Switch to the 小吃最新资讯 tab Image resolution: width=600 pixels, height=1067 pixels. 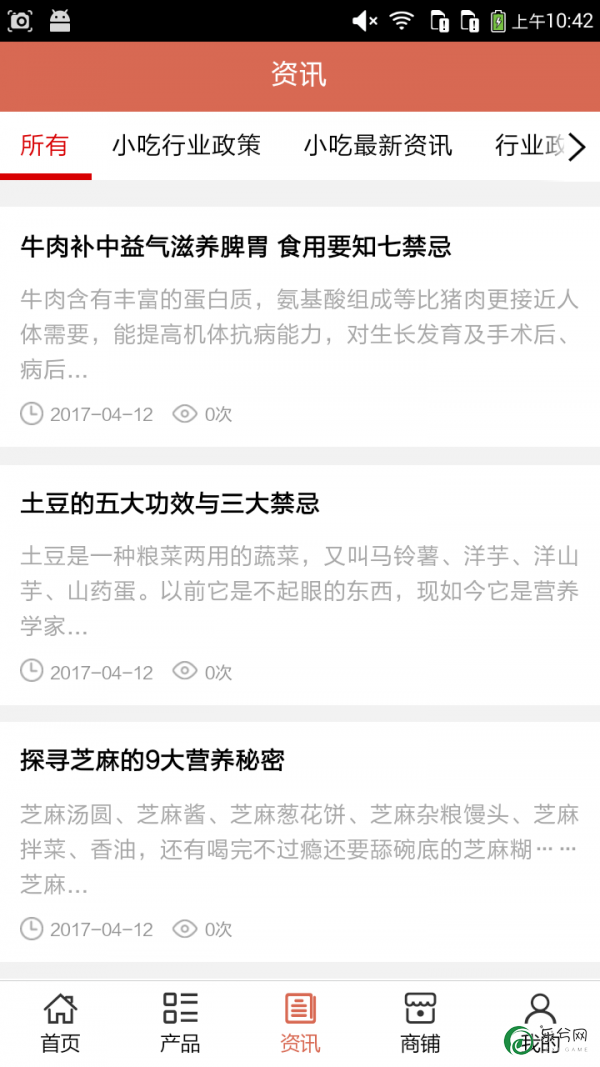378,146
